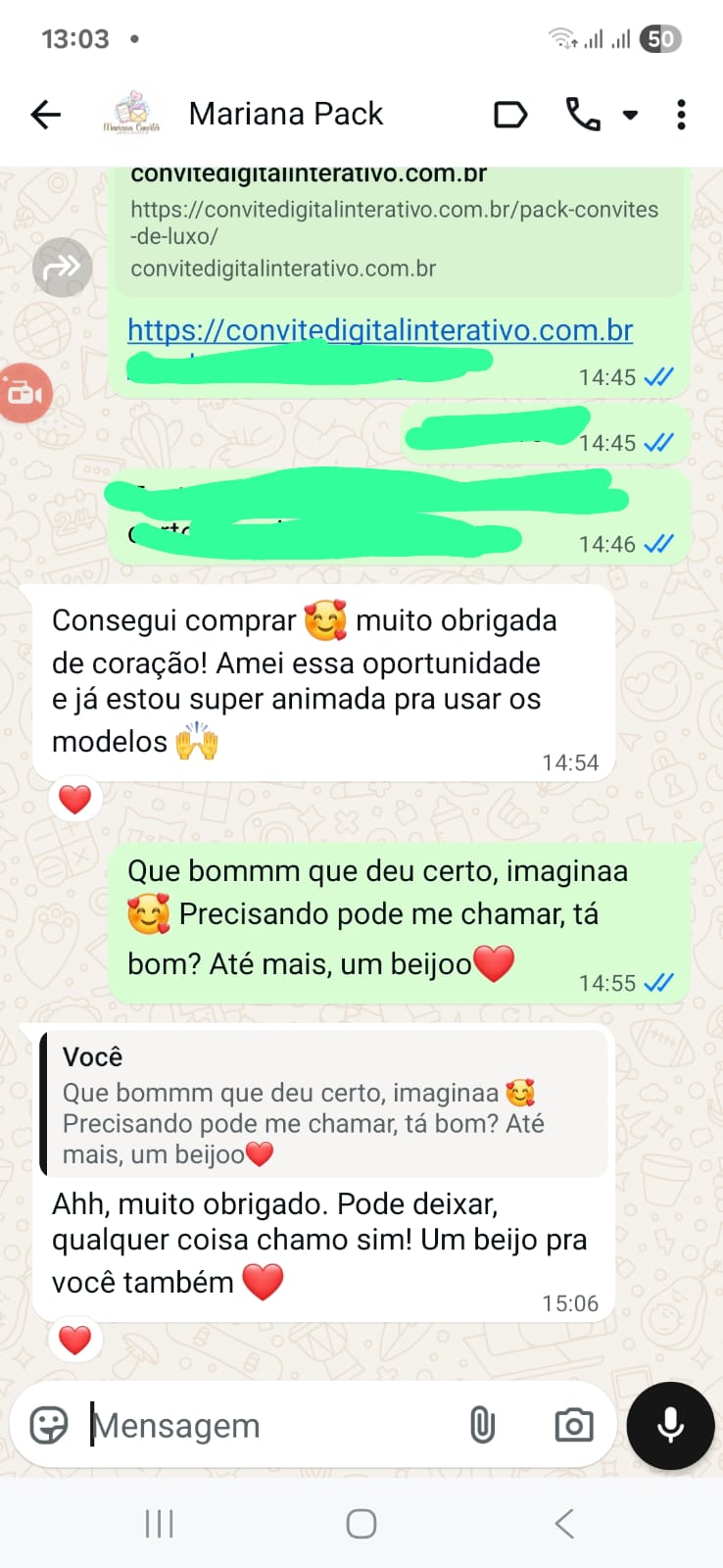Viewport: 723px width, 1568px height.
Task: Expand the call options dropdown arrow
Action: [631, 115]
